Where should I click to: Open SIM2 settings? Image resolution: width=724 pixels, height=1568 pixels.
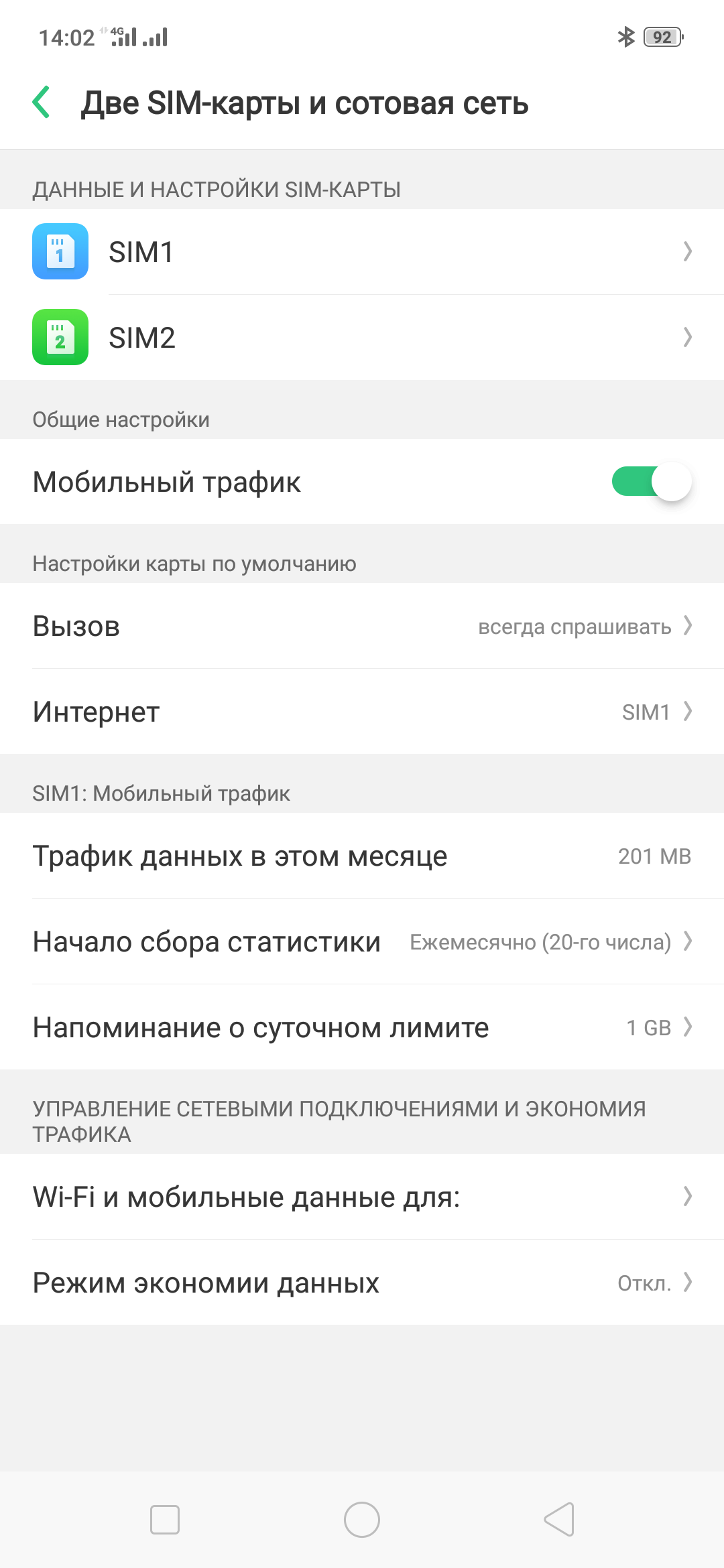click(x=362, y=338)
